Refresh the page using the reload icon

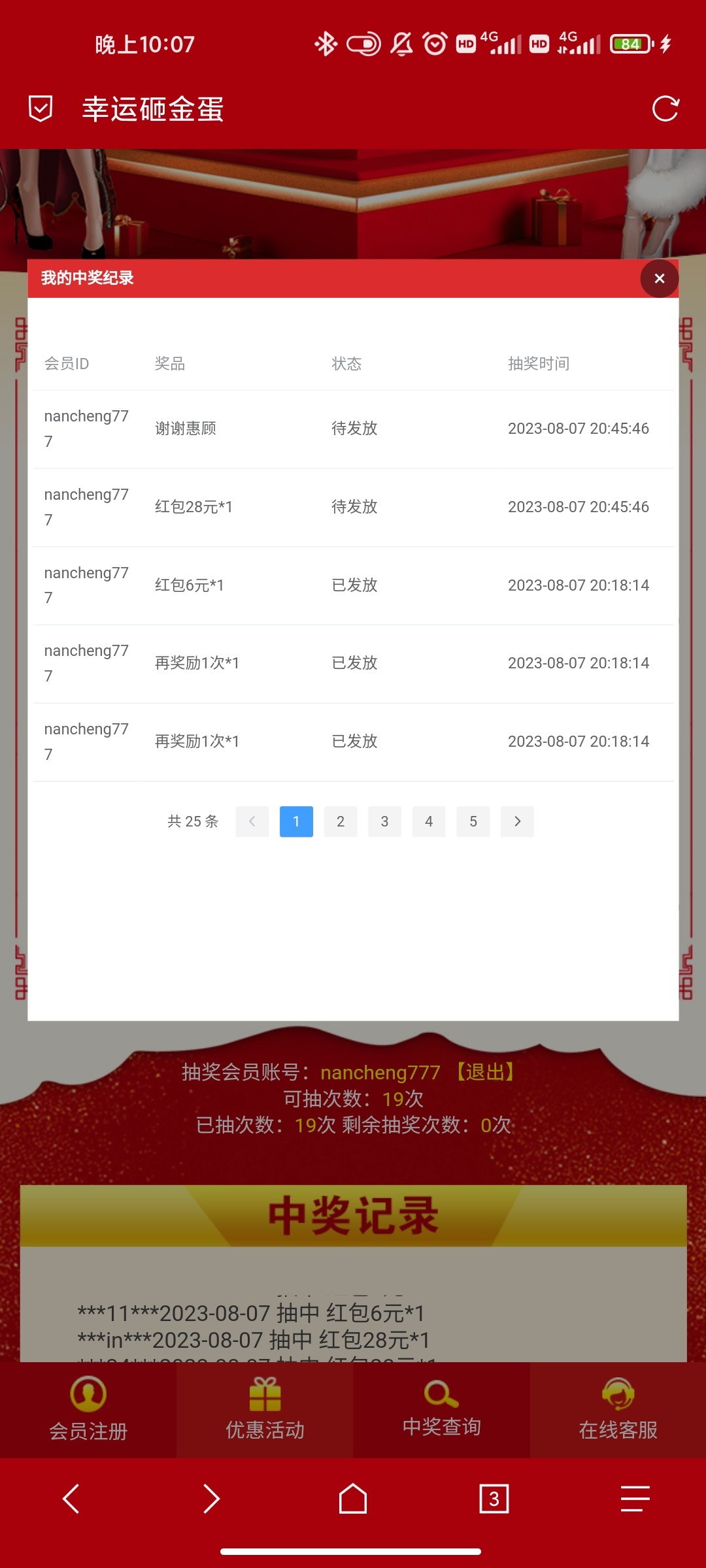tap(665, 109)
